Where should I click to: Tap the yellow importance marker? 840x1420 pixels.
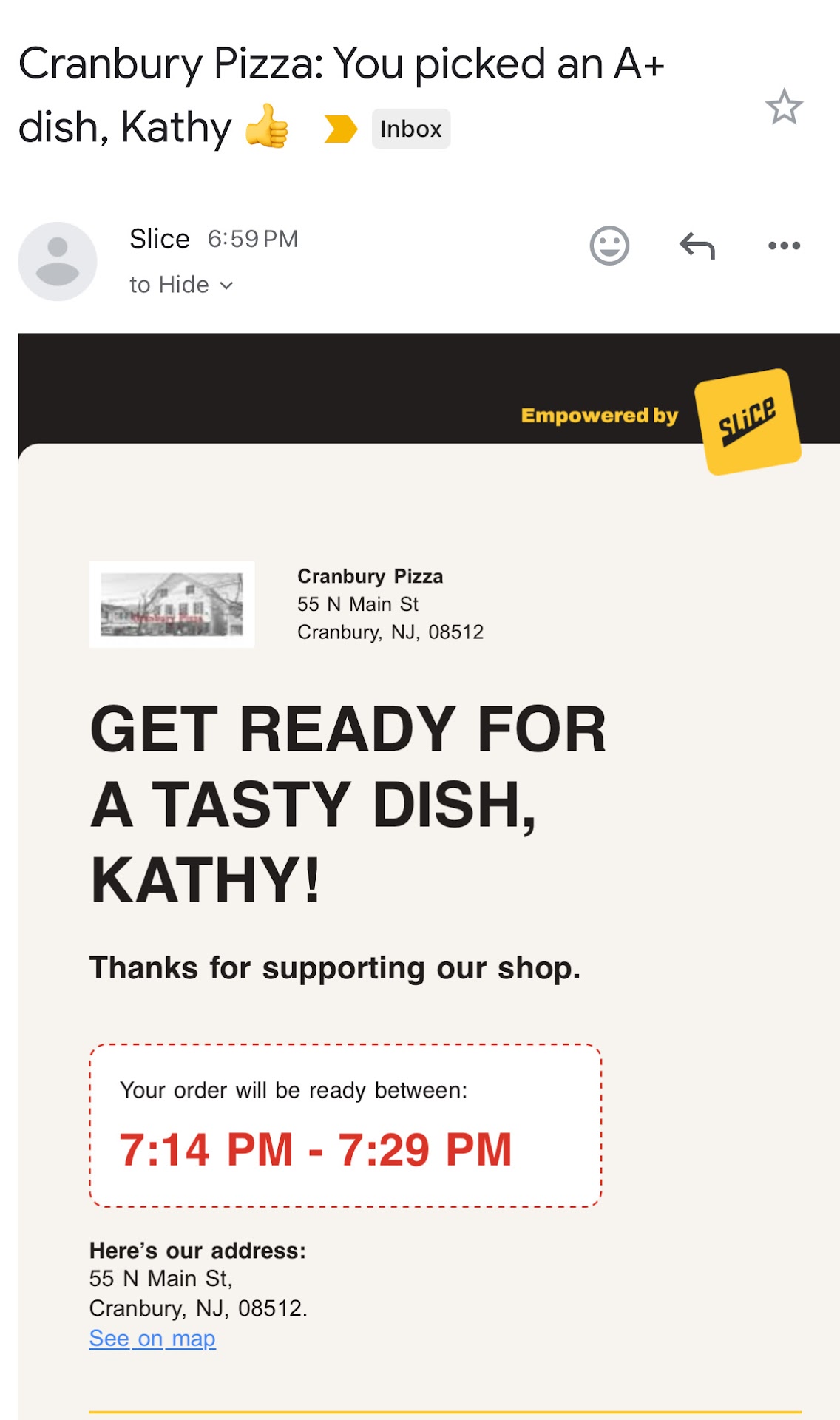point(340,129)
